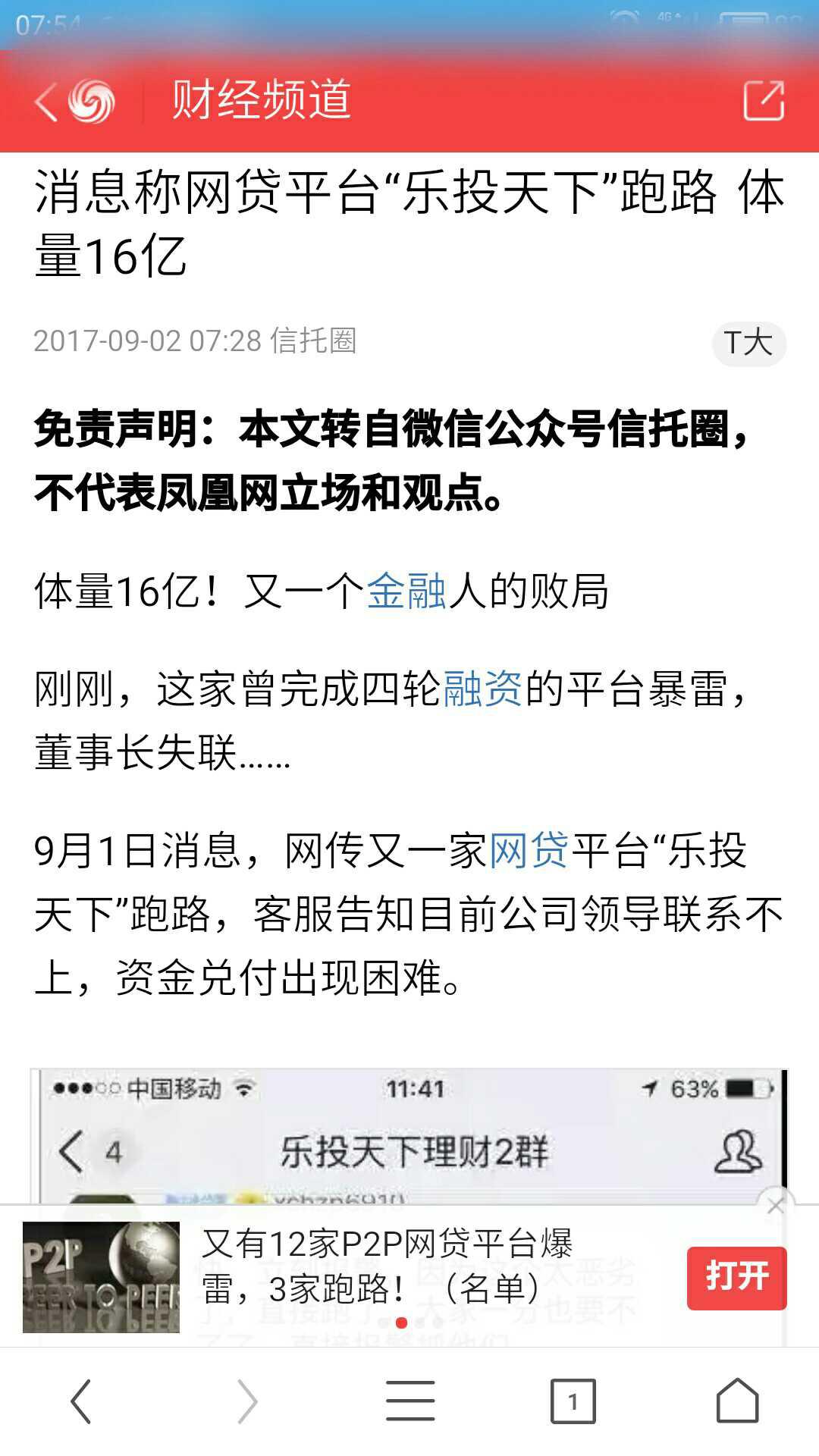Open the browser tabs switcher
Screen dimensions: 819x1456
(573, 1401)
